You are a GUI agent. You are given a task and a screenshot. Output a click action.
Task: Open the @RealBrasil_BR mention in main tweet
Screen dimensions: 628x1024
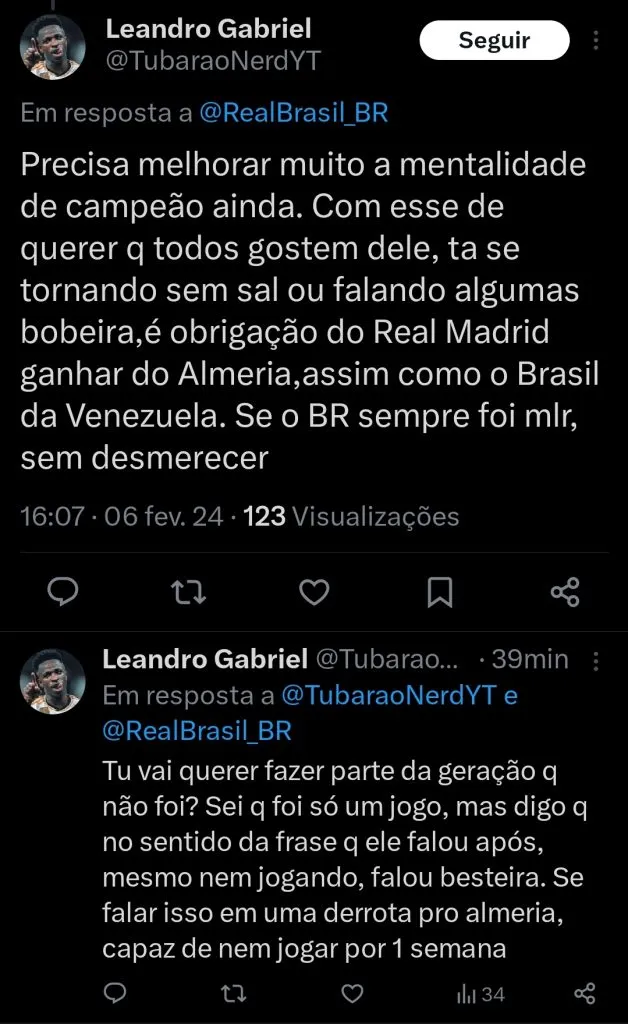pos(294,113)
